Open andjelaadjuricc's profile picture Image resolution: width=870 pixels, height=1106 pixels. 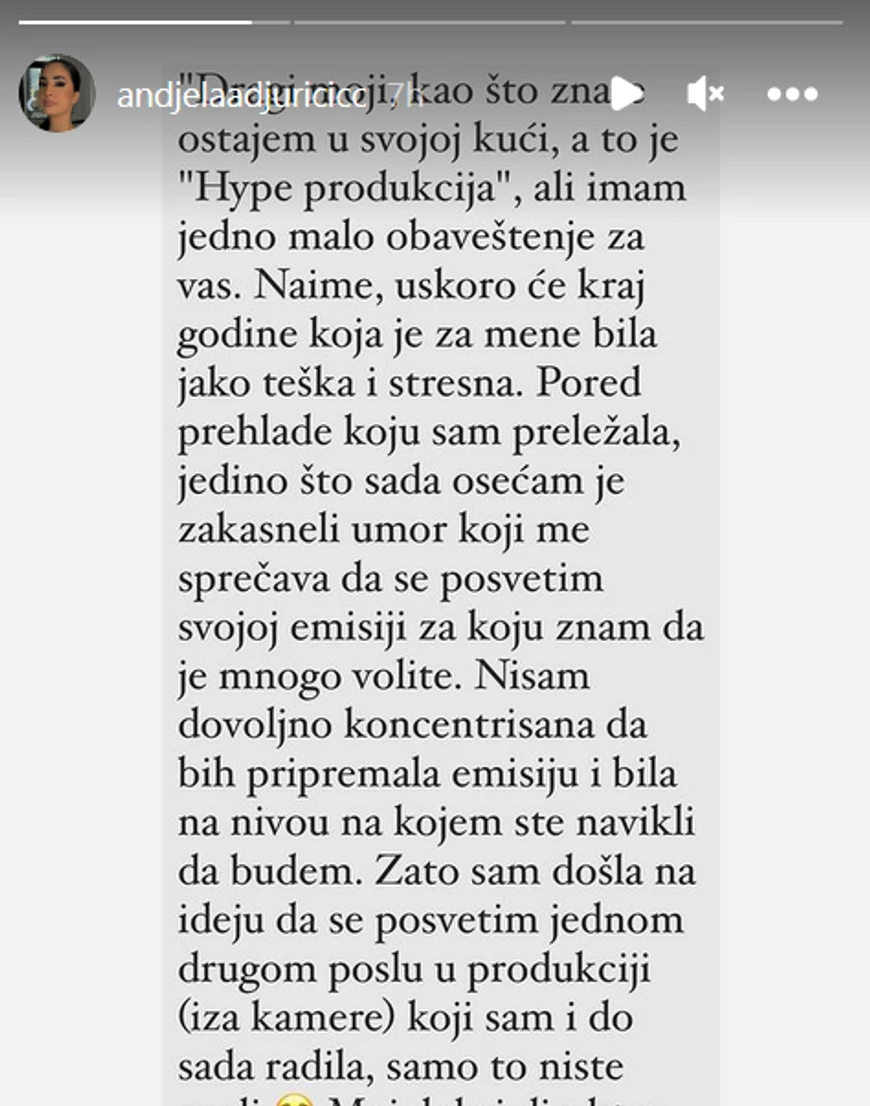click(x=57, y=94)
